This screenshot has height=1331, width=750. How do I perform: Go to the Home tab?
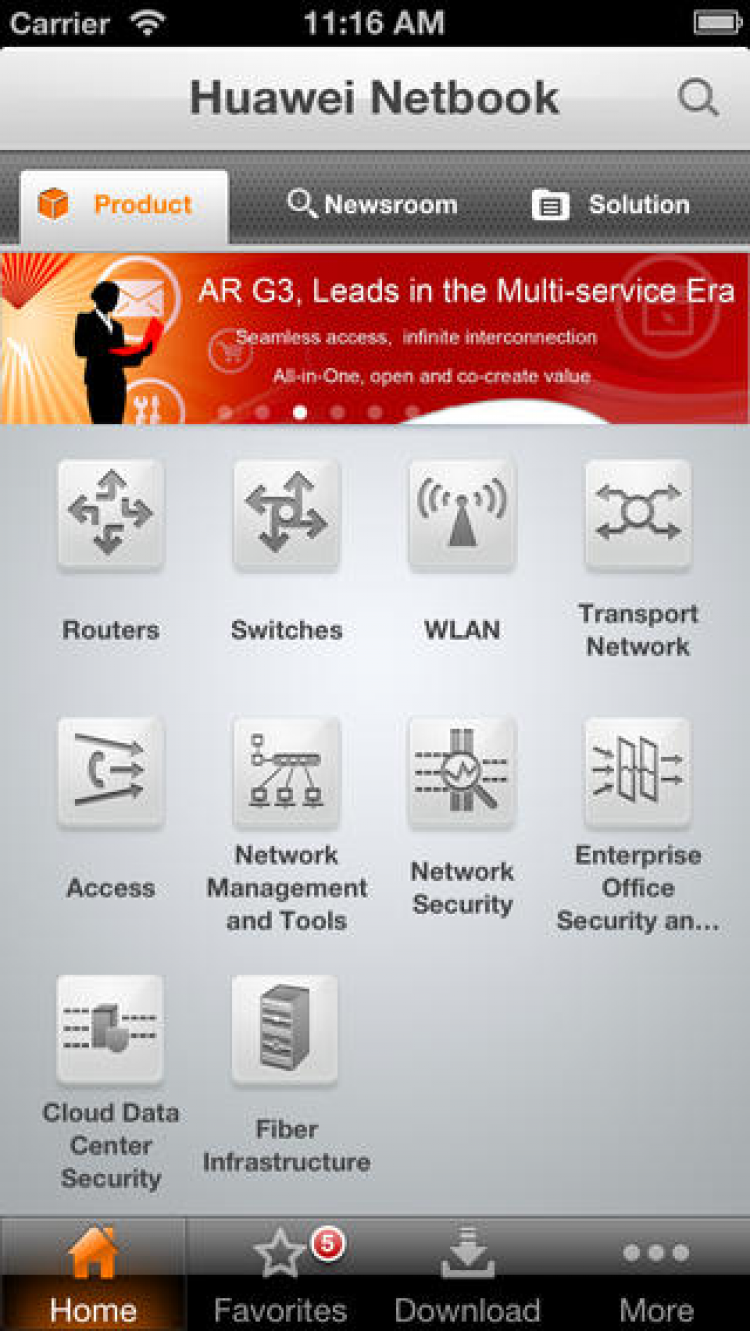tap(93, 1274)
